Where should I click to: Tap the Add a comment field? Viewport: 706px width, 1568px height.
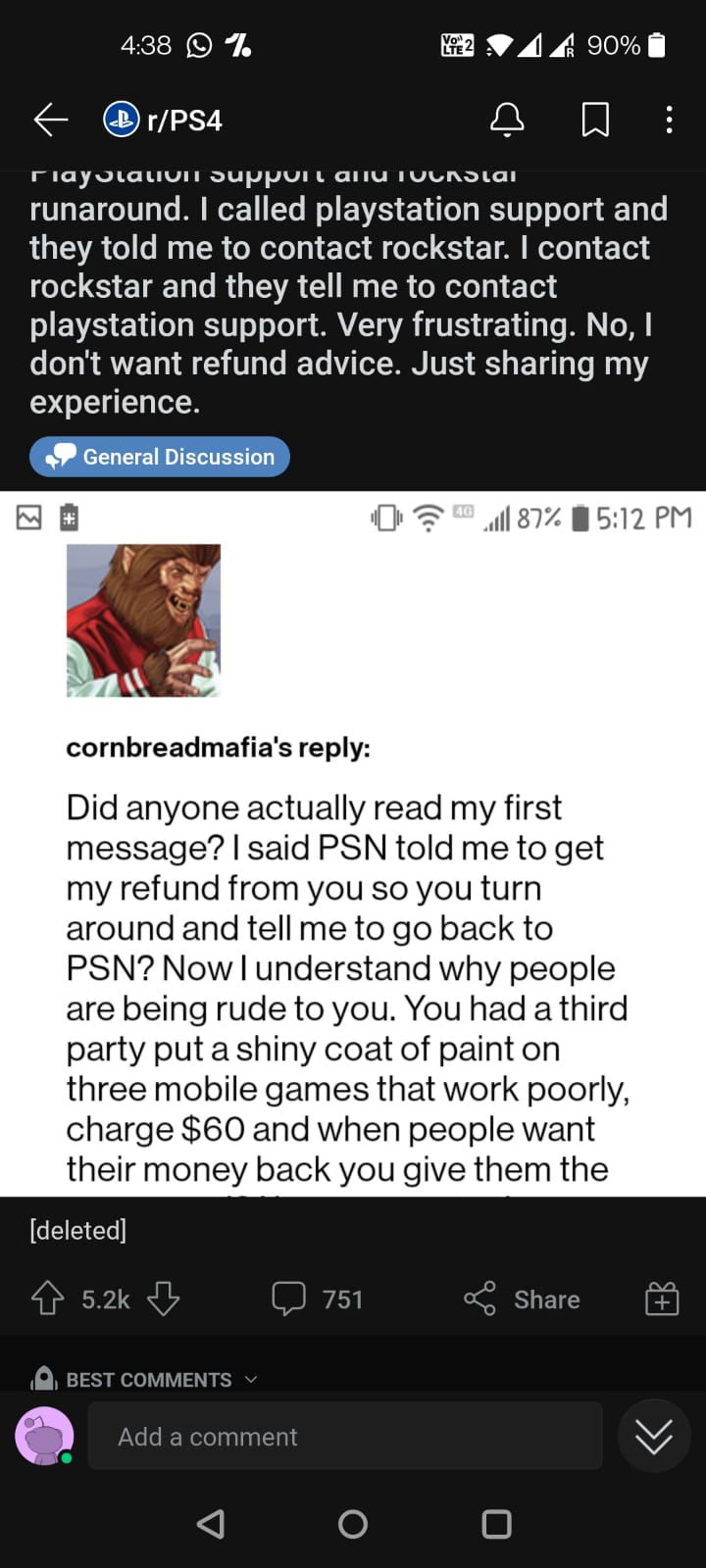[345, 1436]
